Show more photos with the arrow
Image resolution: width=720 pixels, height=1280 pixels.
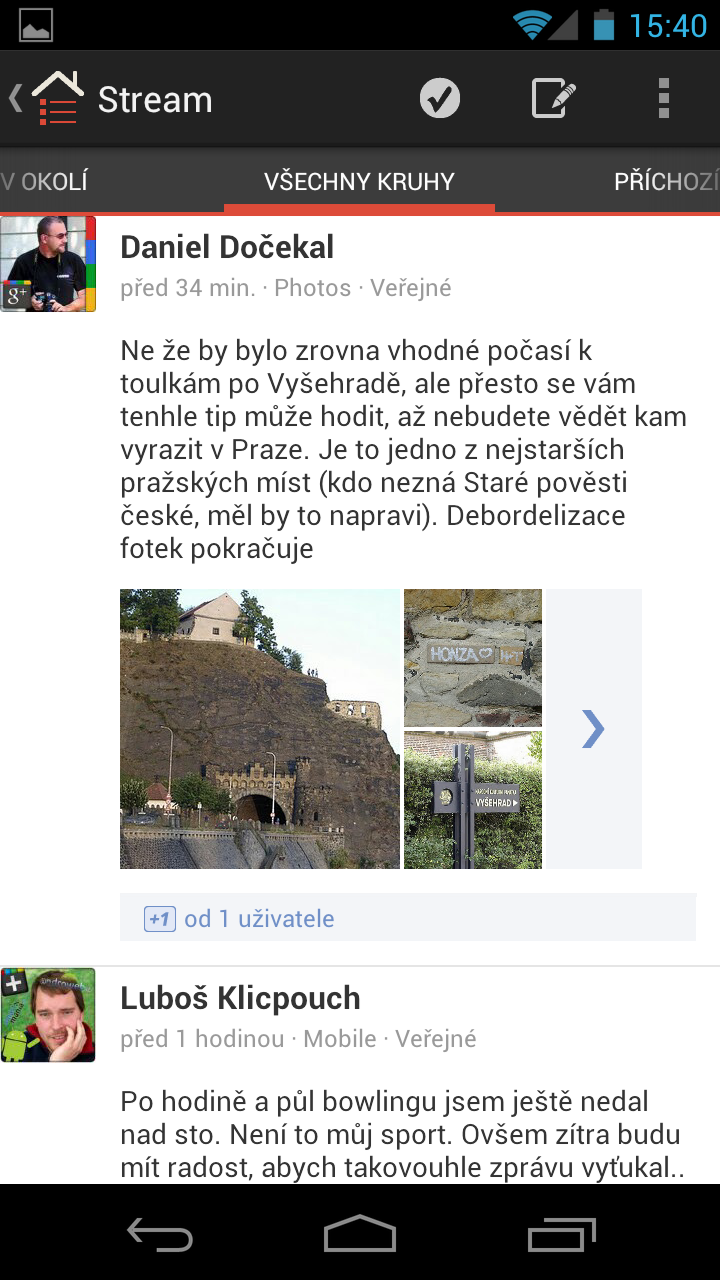coord(593,728)
